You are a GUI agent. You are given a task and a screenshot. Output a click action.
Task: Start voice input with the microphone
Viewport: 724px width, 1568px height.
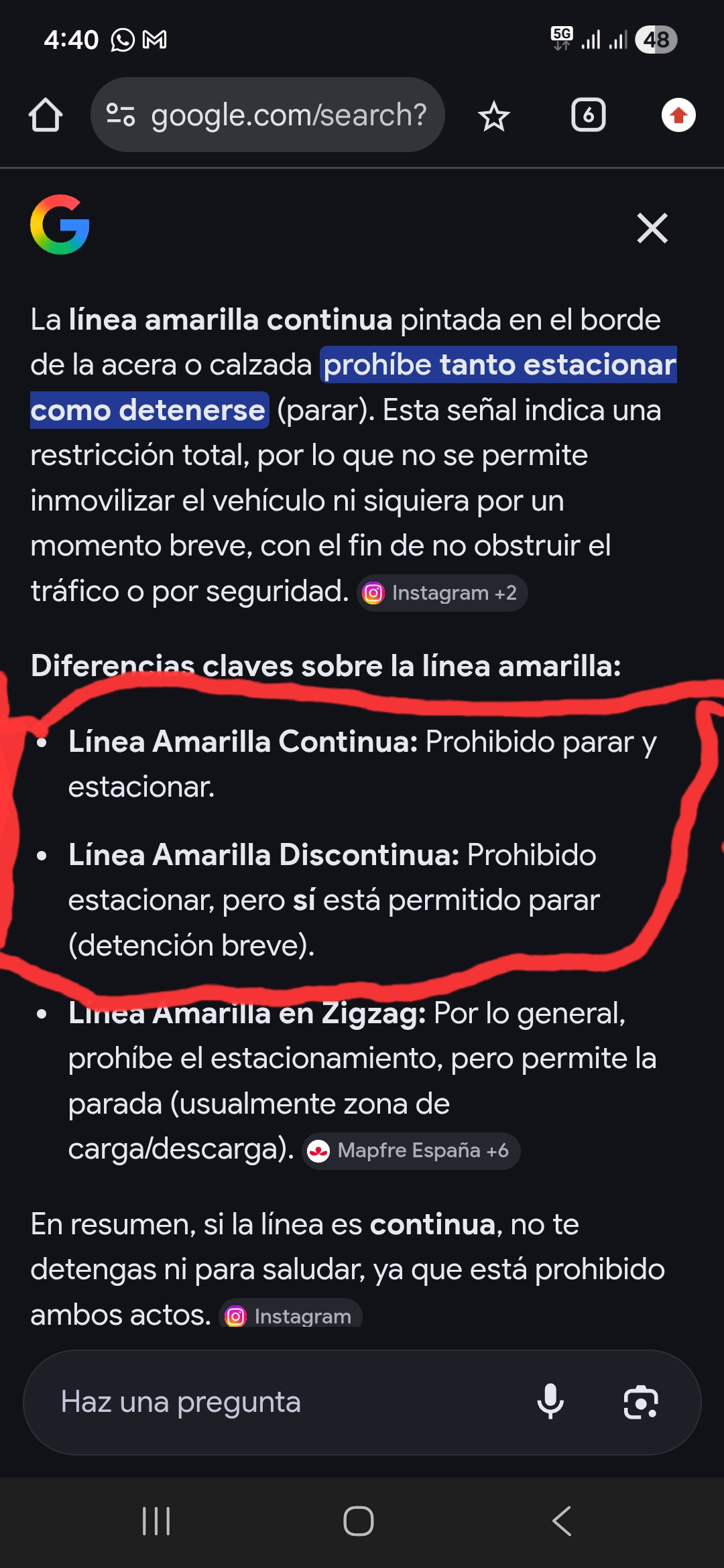point(550,1402)
